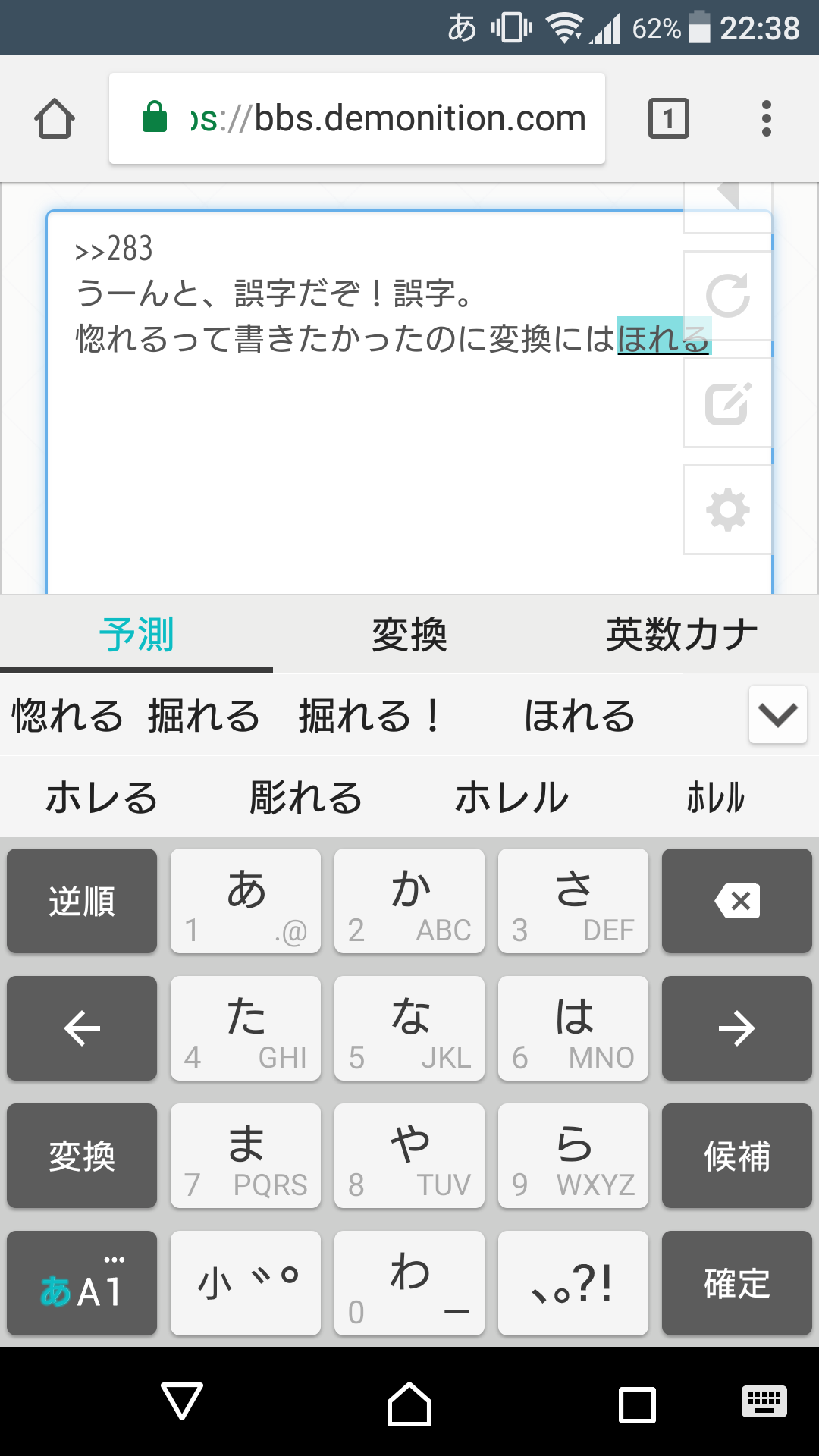Select the 予測 tab
Screen dimensions: 819x1456
pos(136,635)
